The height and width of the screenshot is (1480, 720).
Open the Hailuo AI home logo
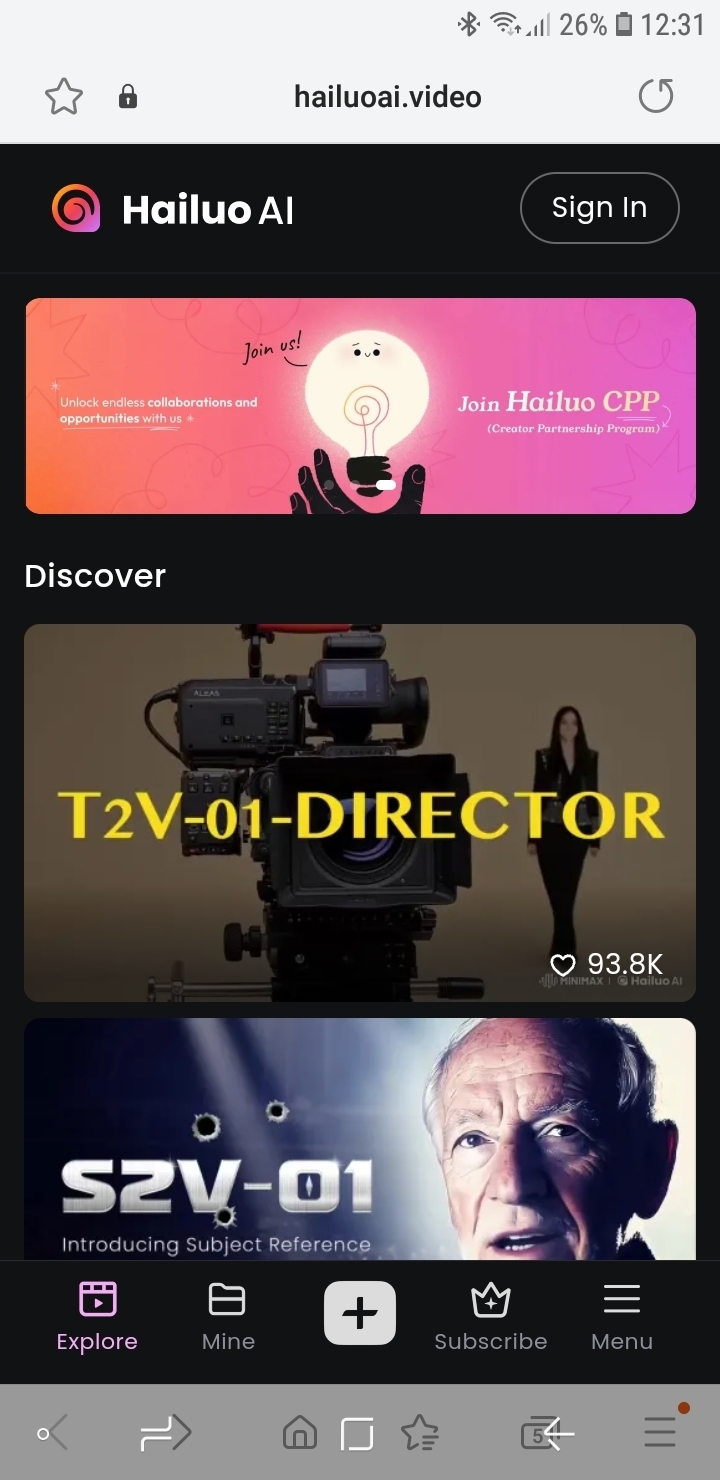click(x=172, y=209)
